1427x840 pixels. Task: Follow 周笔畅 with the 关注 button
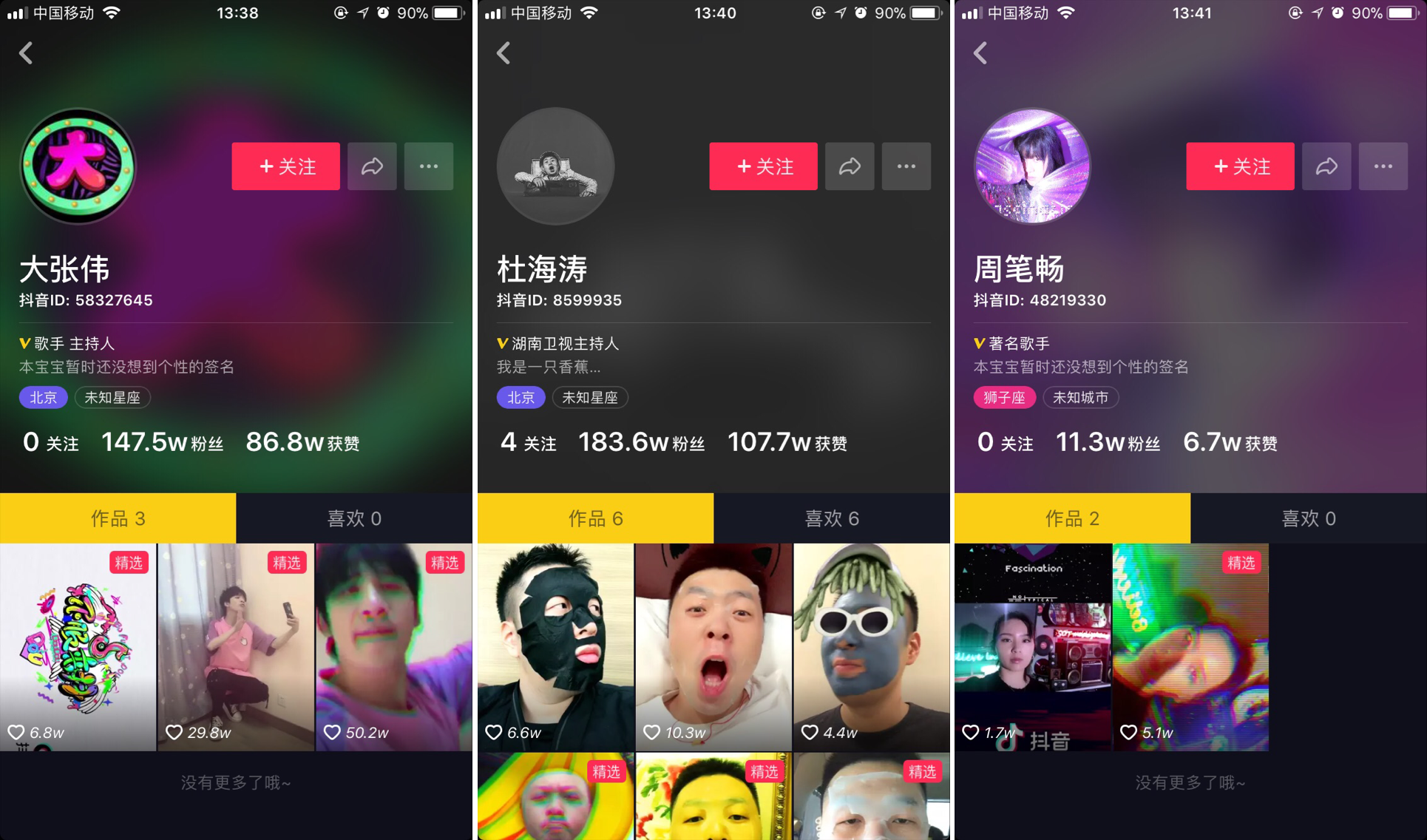point(1240,166)
